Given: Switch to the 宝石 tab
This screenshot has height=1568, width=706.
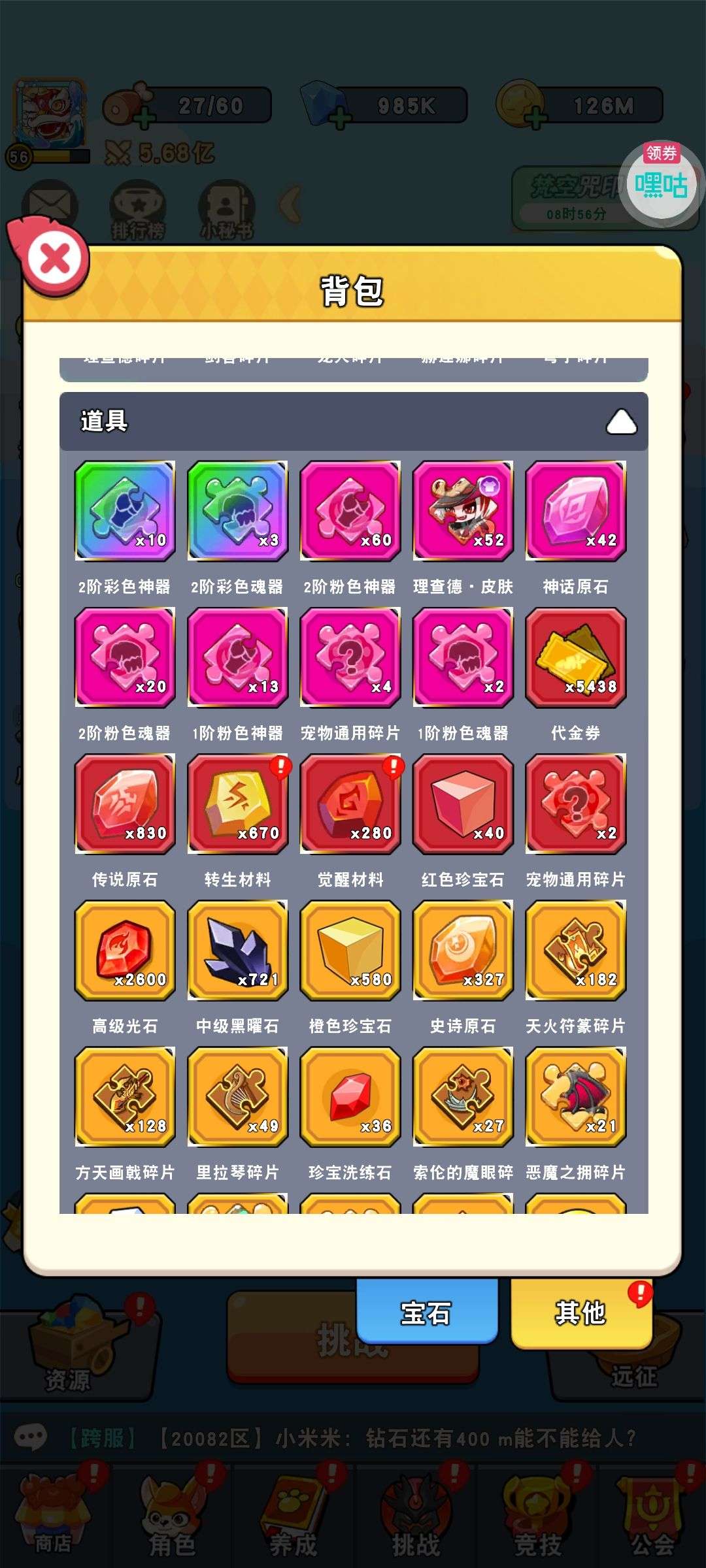Looking at the screenshot, I should (x=426, y=1313).
